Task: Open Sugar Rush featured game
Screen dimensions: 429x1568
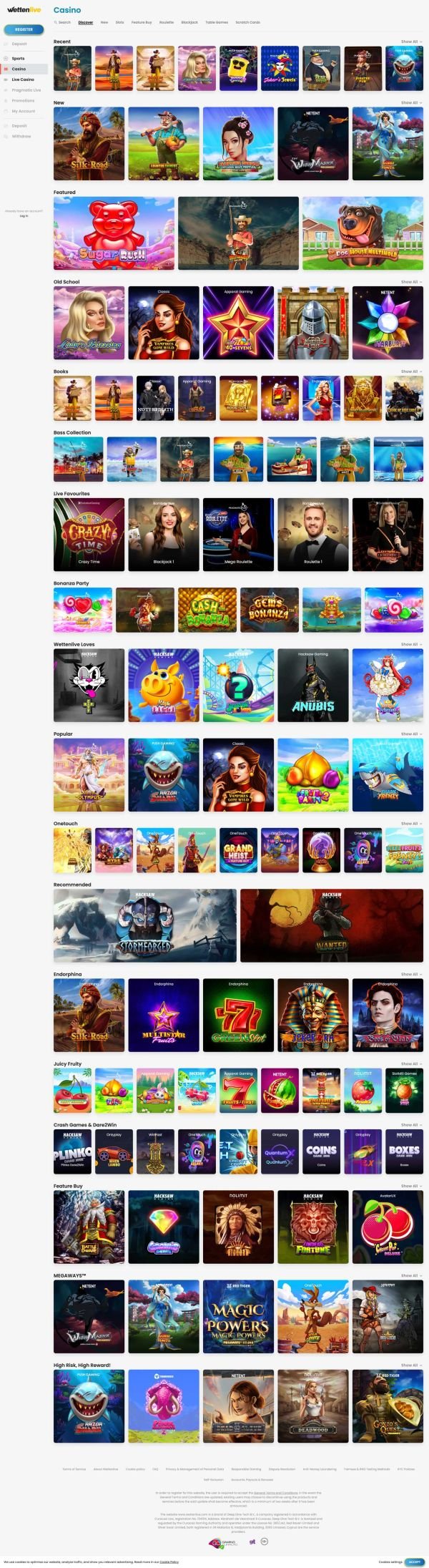Action: 114,233
